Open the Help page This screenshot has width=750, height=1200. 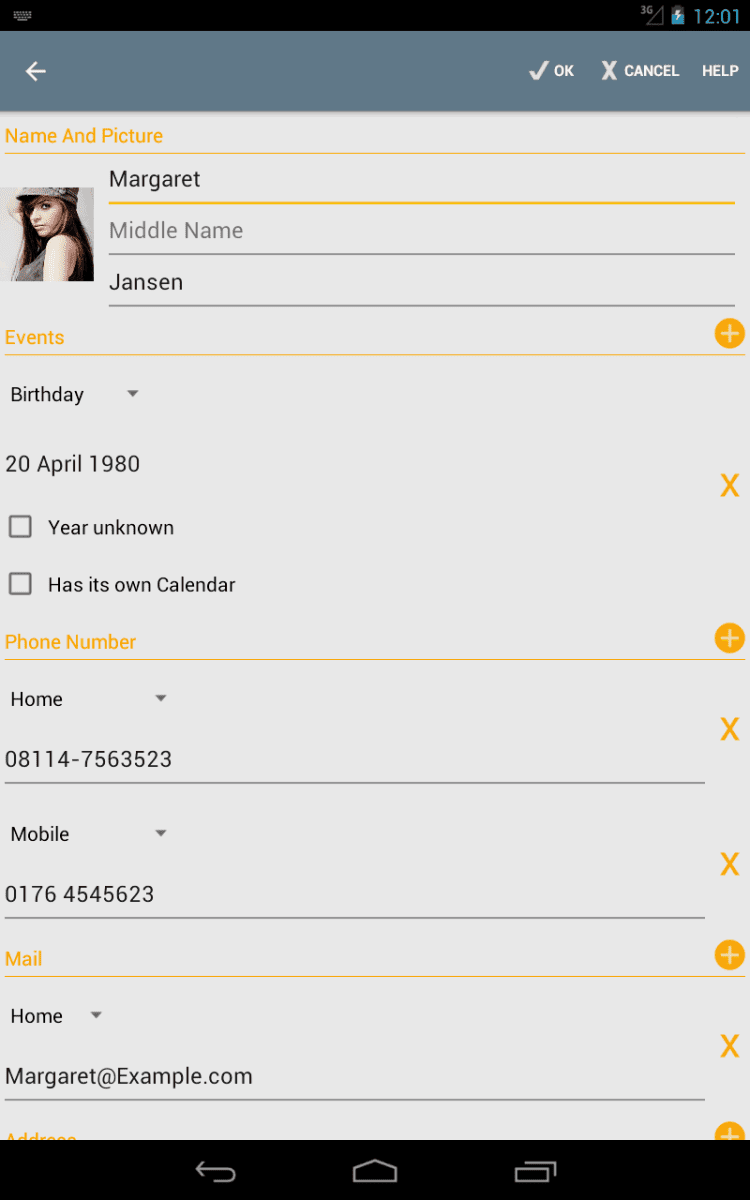point(720,71)
